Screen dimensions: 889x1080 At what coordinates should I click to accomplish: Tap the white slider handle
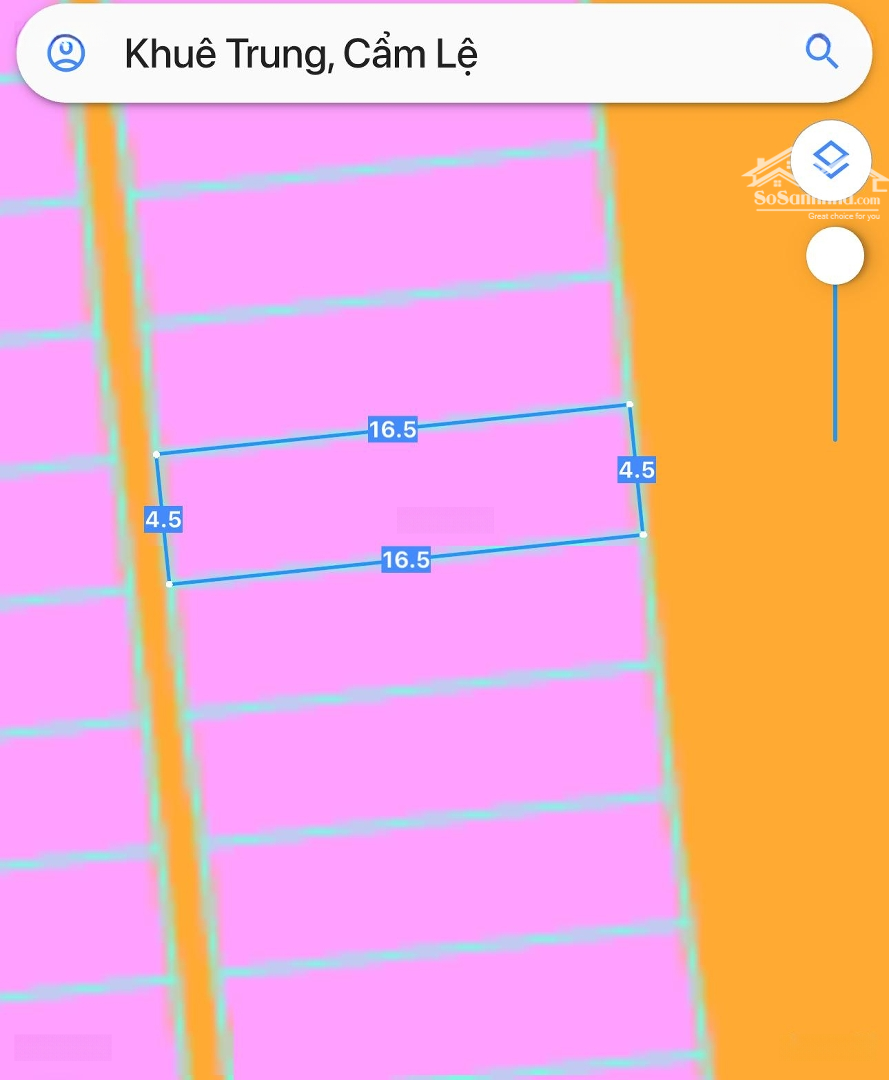coord(835,256)
